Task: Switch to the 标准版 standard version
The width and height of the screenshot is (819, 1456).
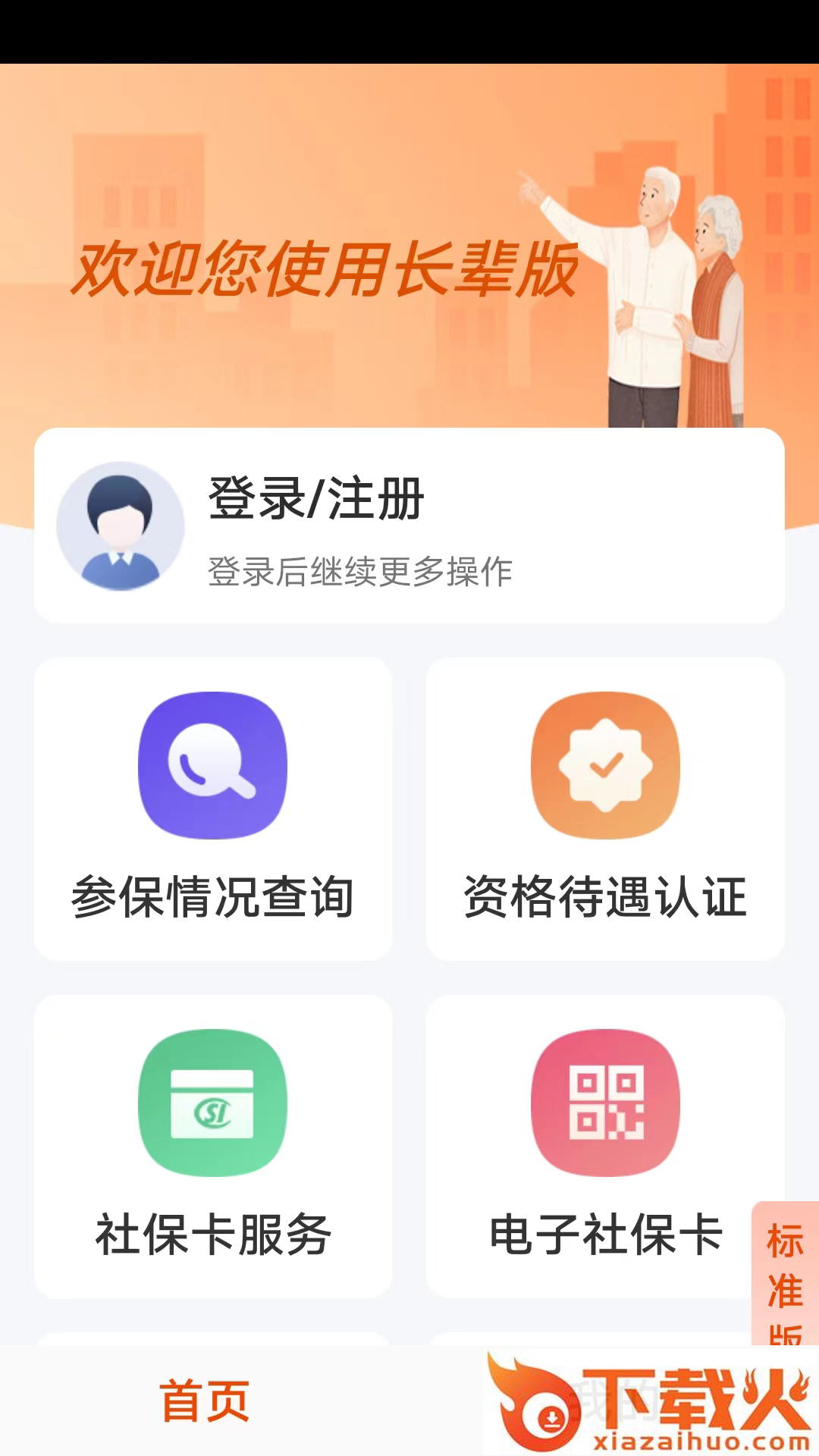Action: 785,1274
